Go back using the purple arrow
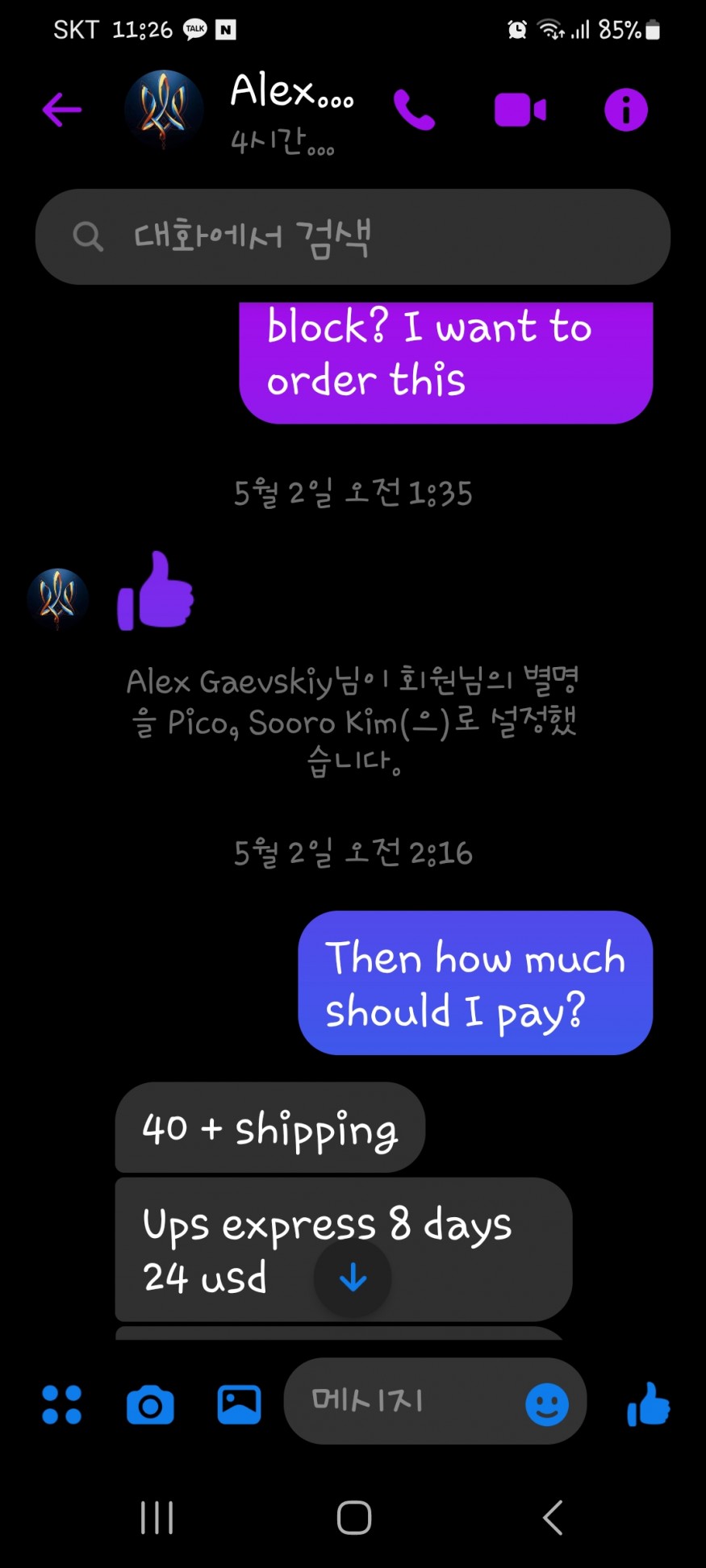 (x=62, y=110)
